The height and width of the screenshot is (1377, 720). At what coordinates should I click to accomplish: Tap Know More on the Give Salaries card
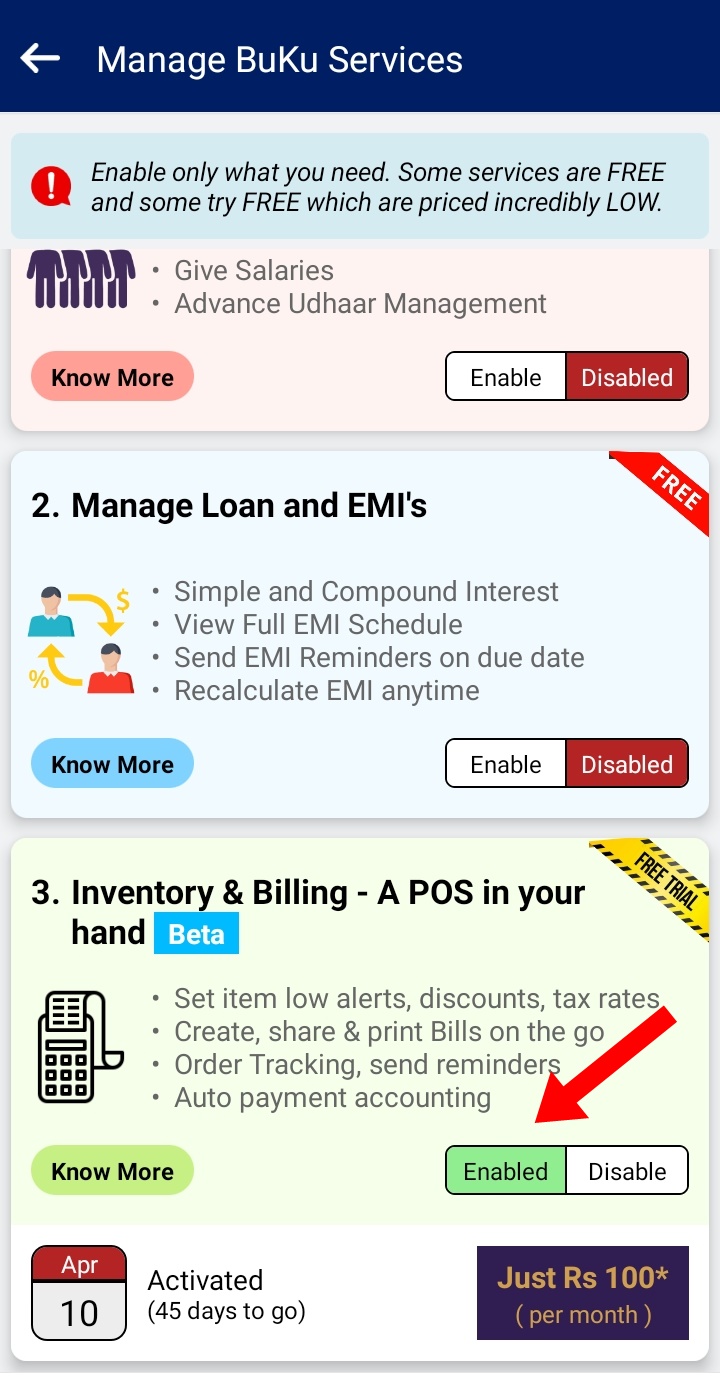tap(112, 377)
